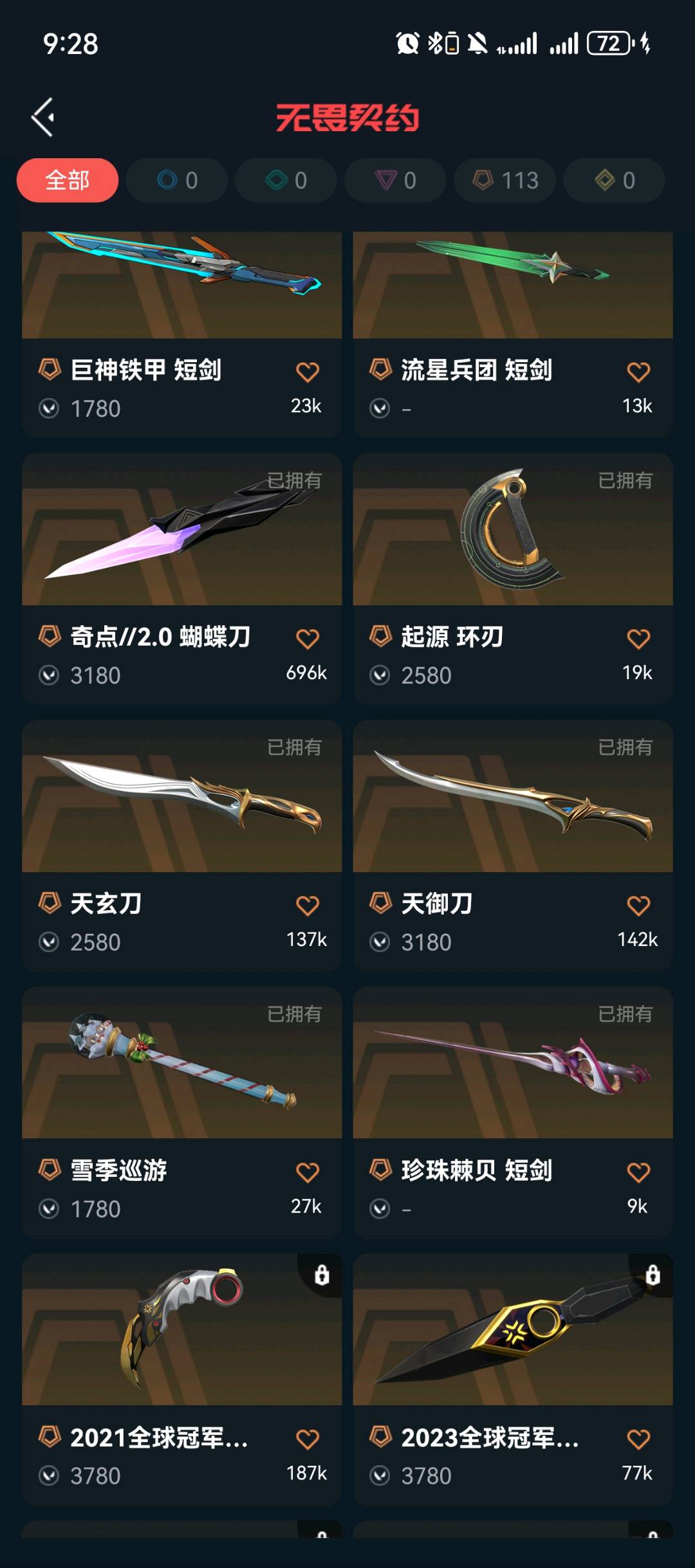Like the 巨神铁甲 短剑 skin
695x1568 pixels.
[307, 372]
